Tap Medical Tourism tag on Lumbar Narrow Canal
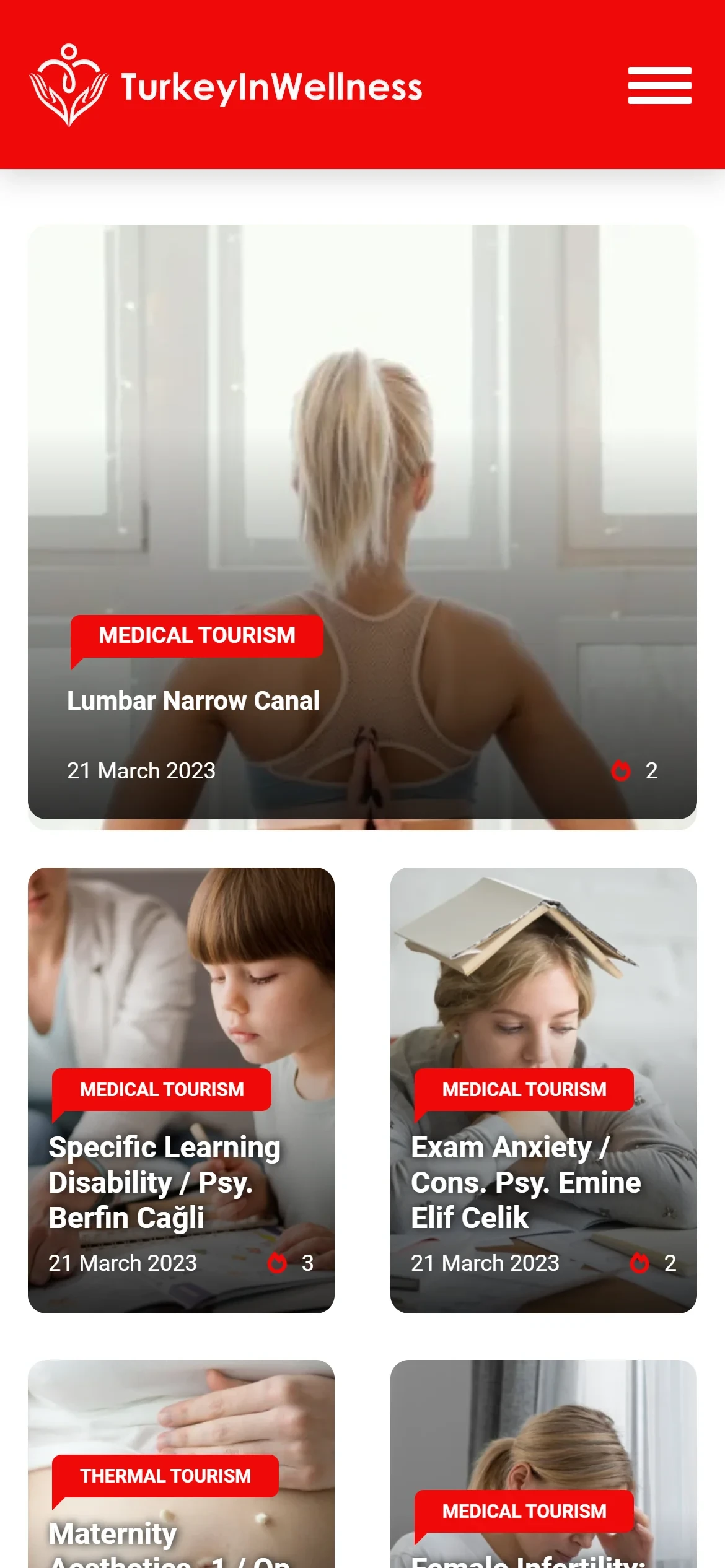 click(197, 635)
